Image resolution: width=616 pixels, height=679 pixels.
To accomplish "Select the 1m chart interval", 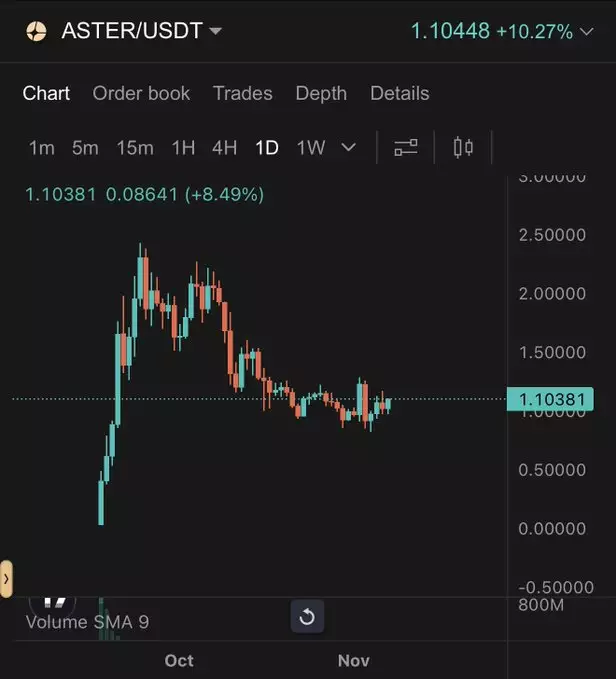I will point(41,148).
